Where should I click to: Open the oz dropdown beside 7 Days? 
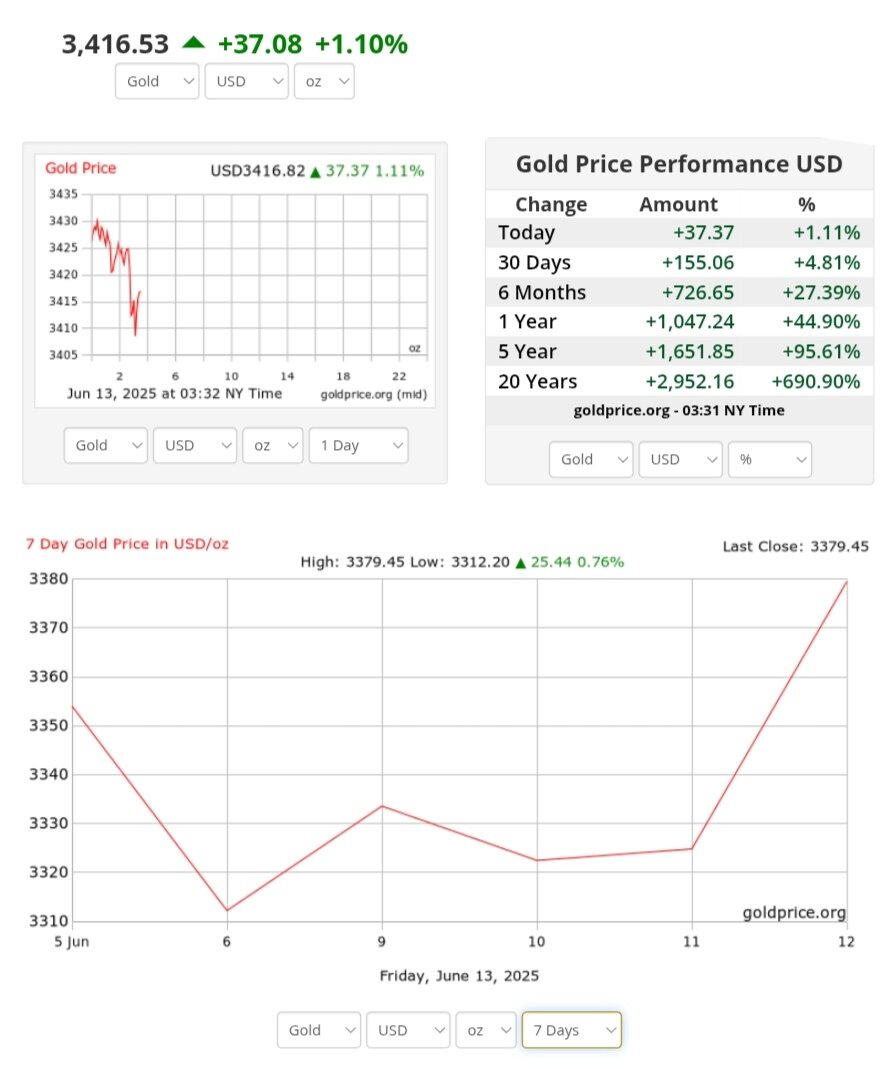pos(486,1030)
